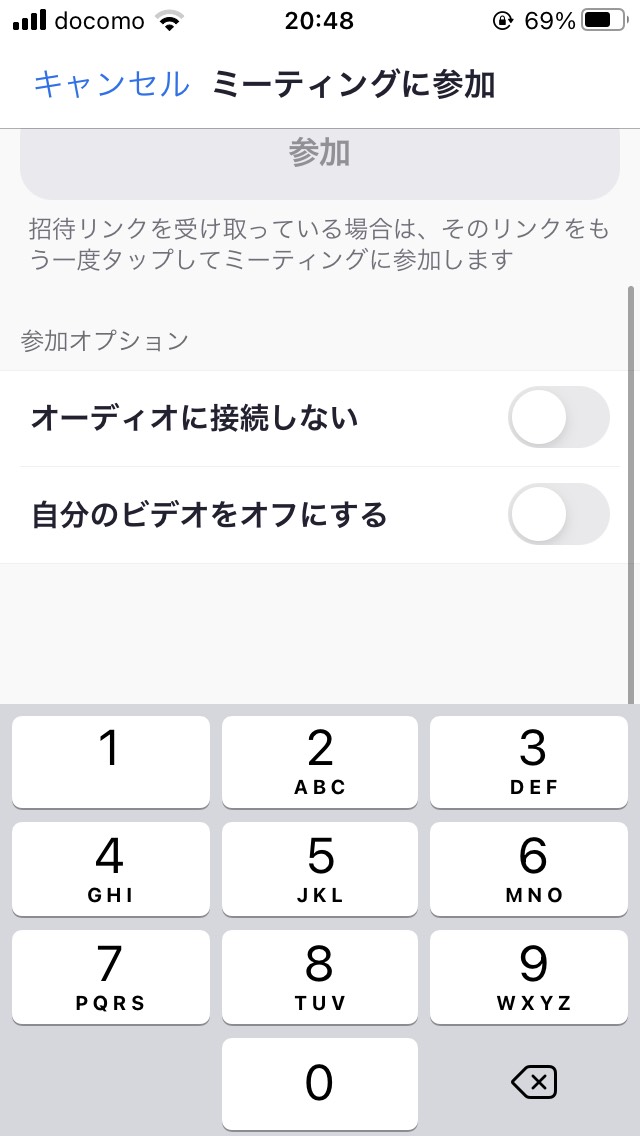
Task: Delete last digit with backspace key
Action: coord(534,1083)
